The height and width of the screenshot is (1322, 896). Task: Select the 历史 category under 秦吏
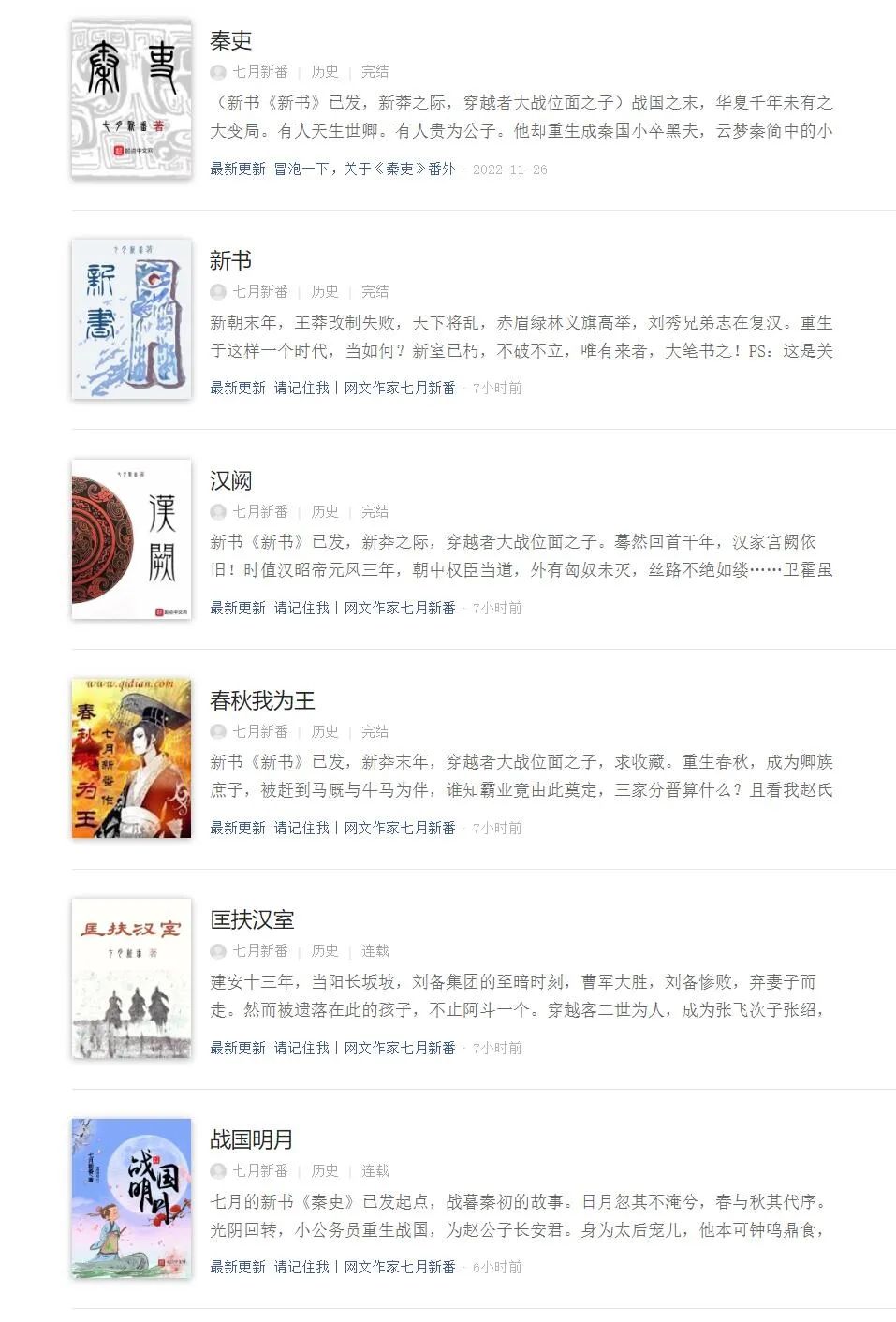tap(325, 71)
